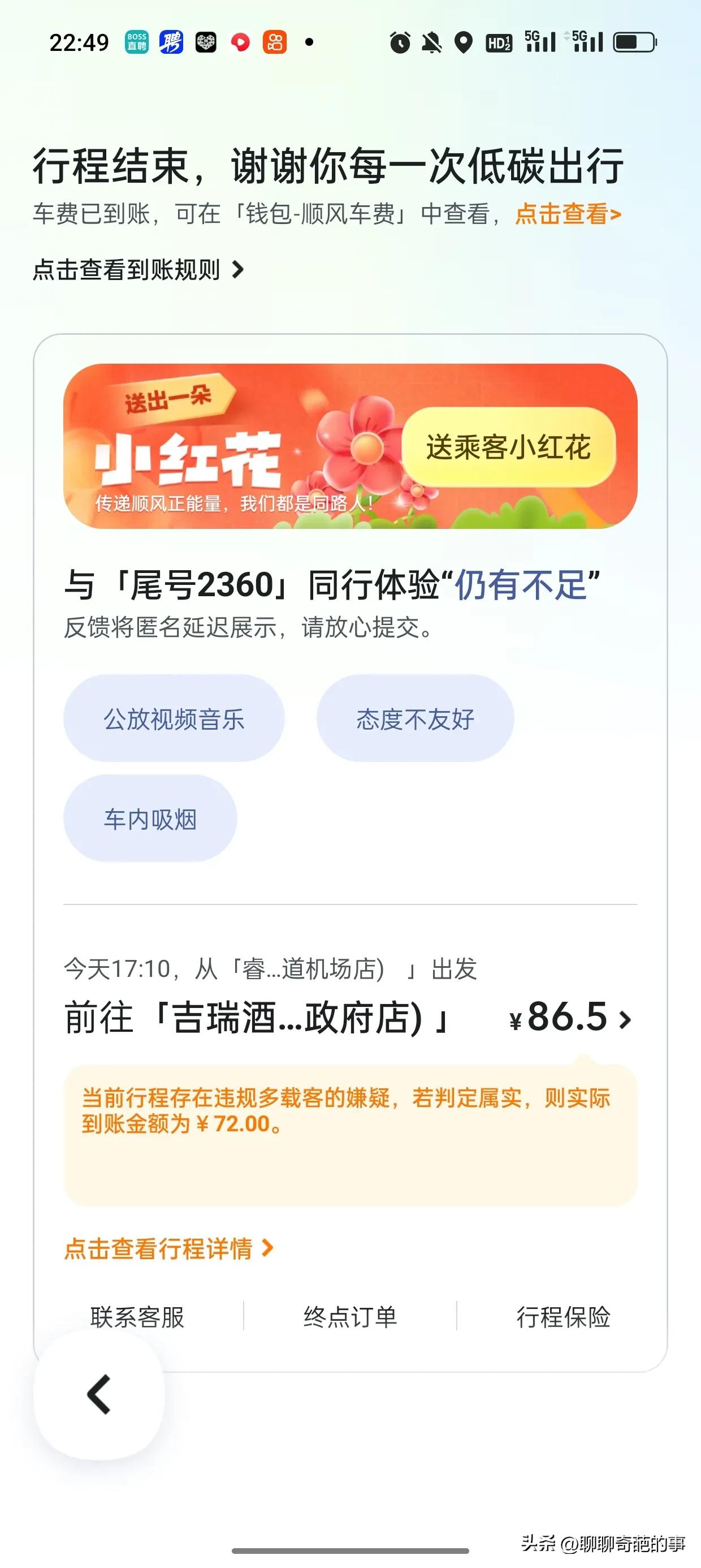Open 点击查看到账规则 rules

click(138, 270)
